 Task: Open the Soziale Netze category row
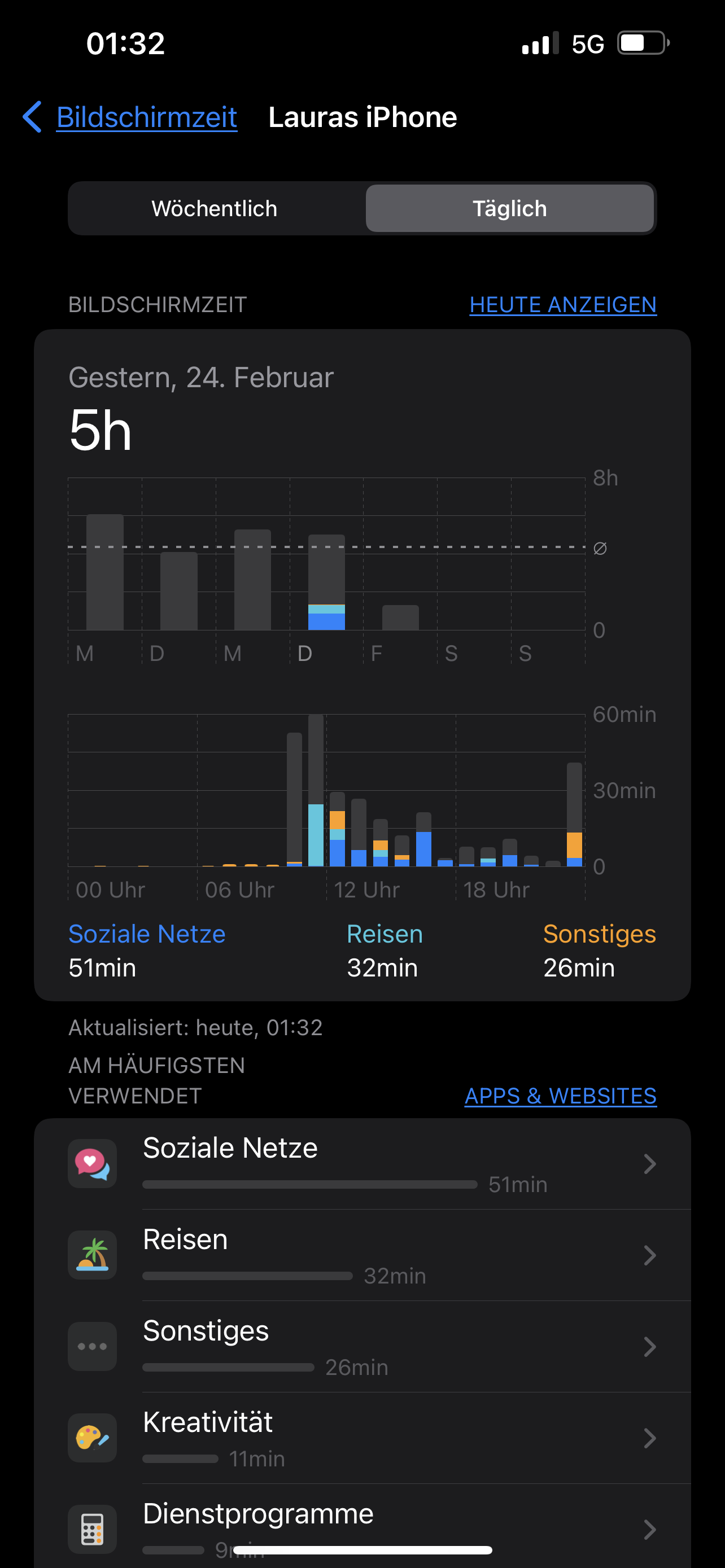click(362, 1164)
